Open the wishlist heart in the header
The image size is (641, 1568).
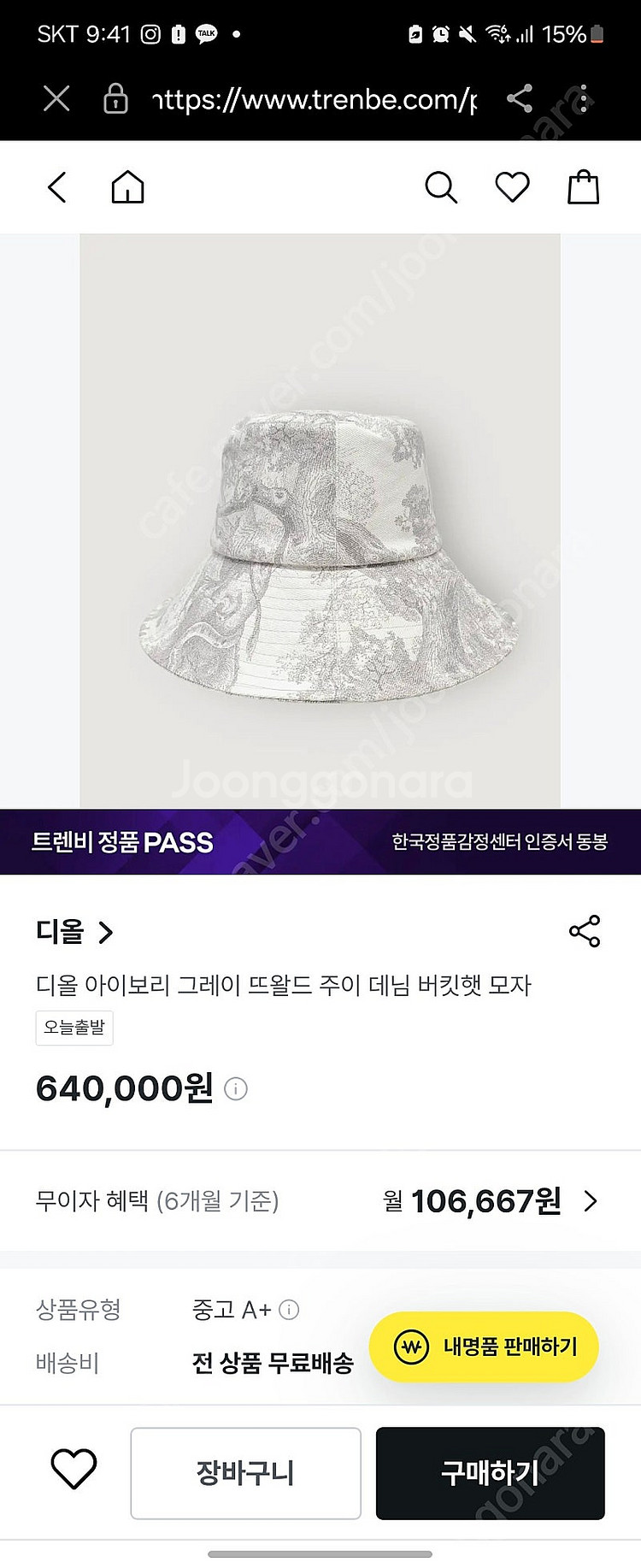pos(512,187)
